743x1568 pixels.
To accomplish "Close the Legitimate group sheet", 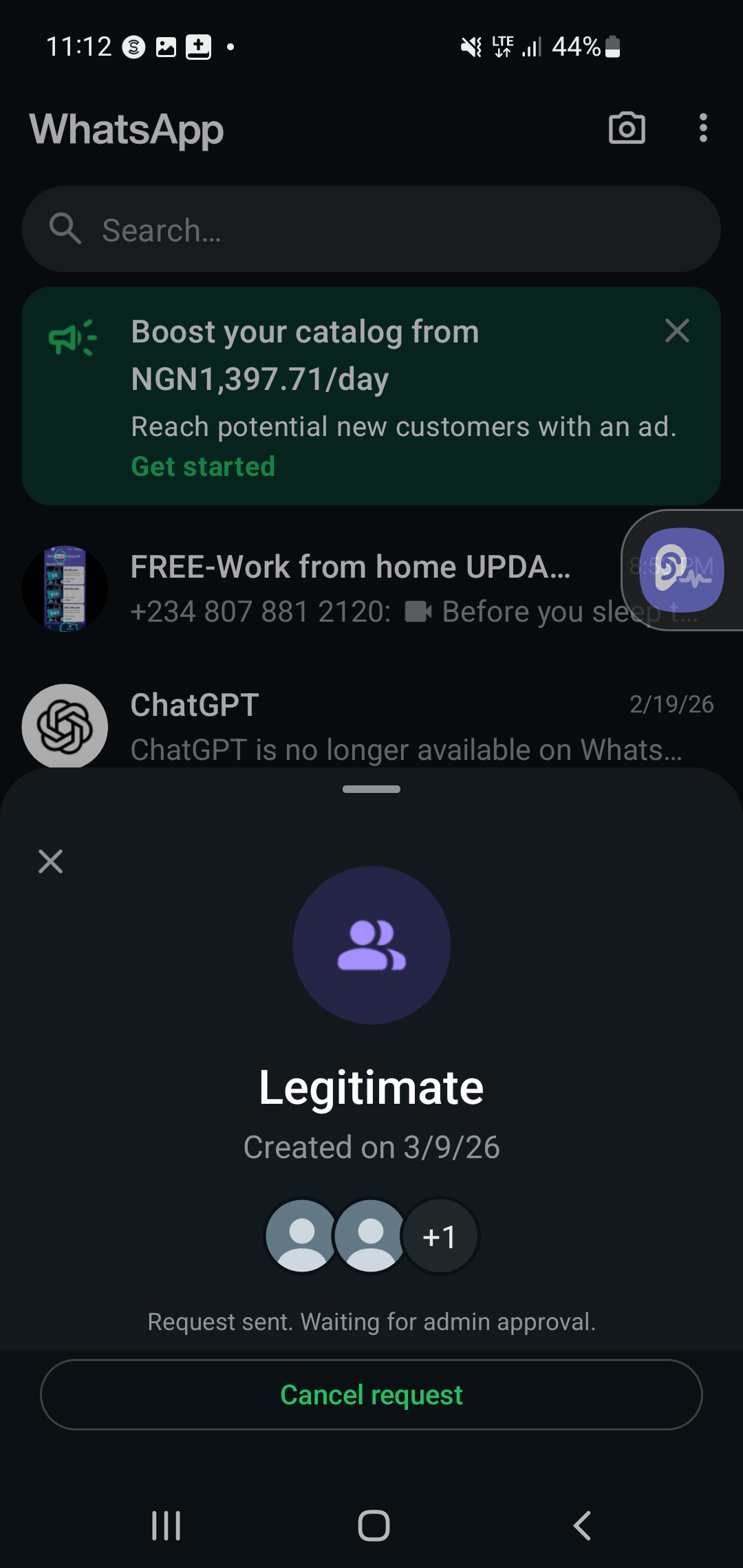I will coord(50,861).
